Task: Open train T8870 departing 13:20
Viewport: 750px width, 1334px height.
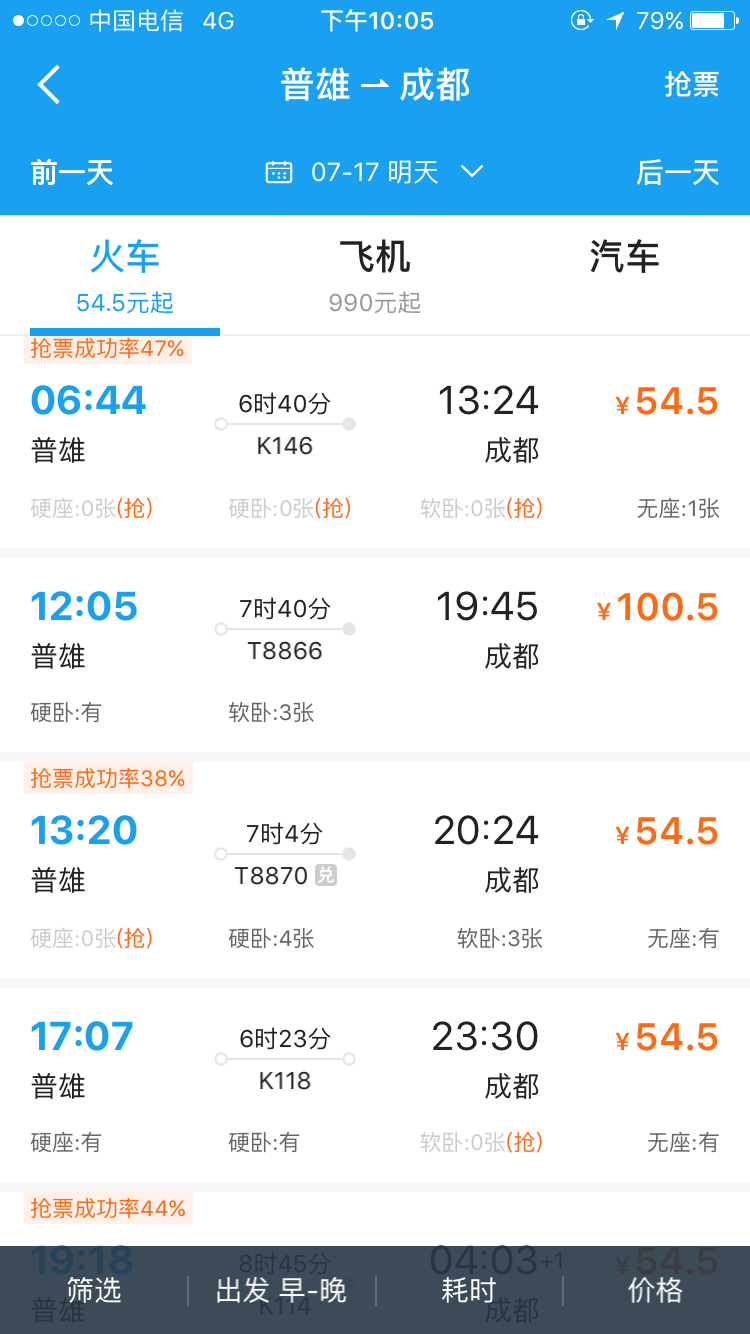Action: pyautogui.click(x=375, y=870)
